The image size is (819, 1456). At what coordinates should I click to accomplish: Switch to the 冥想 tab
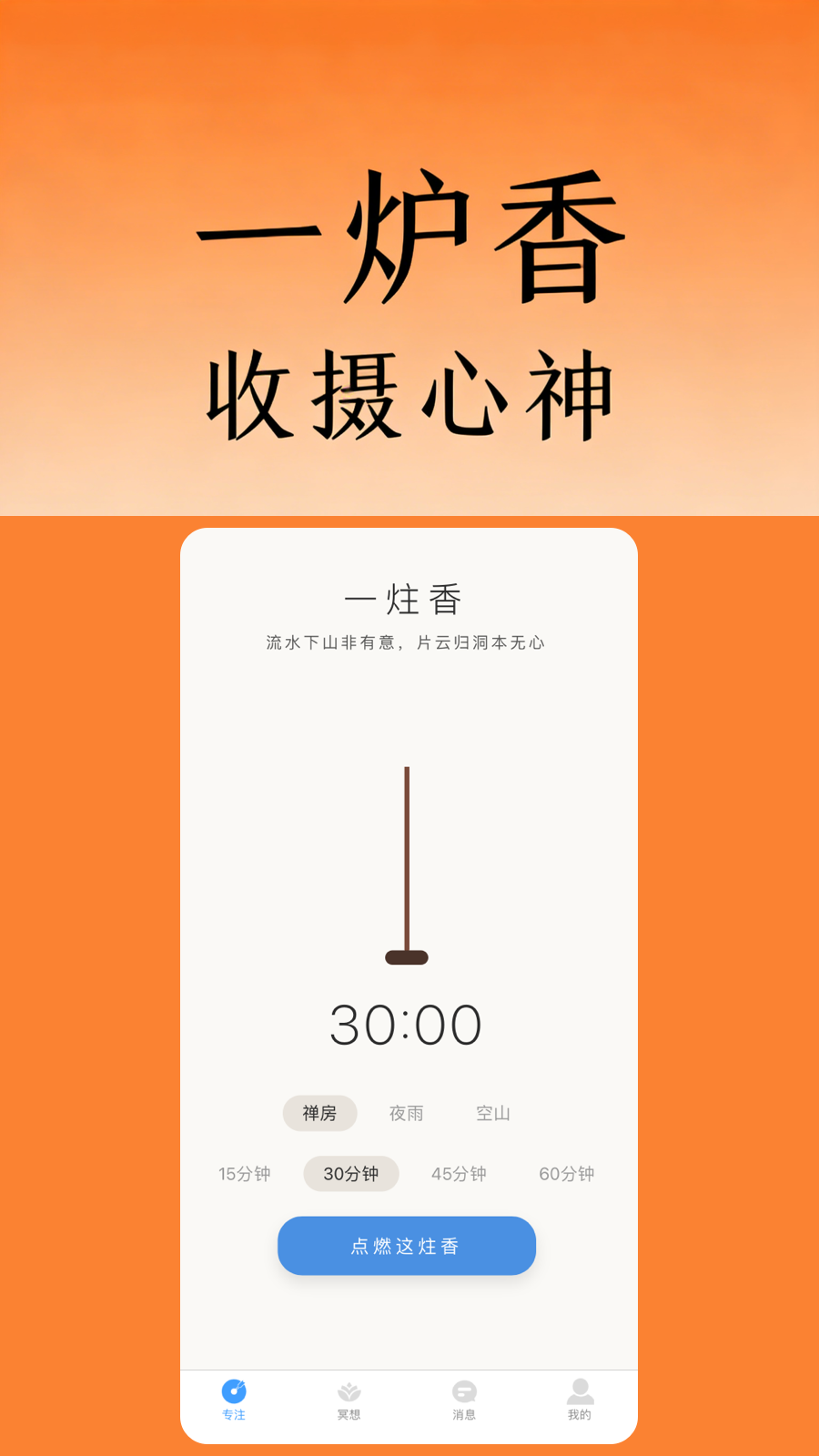(349, 1401)
